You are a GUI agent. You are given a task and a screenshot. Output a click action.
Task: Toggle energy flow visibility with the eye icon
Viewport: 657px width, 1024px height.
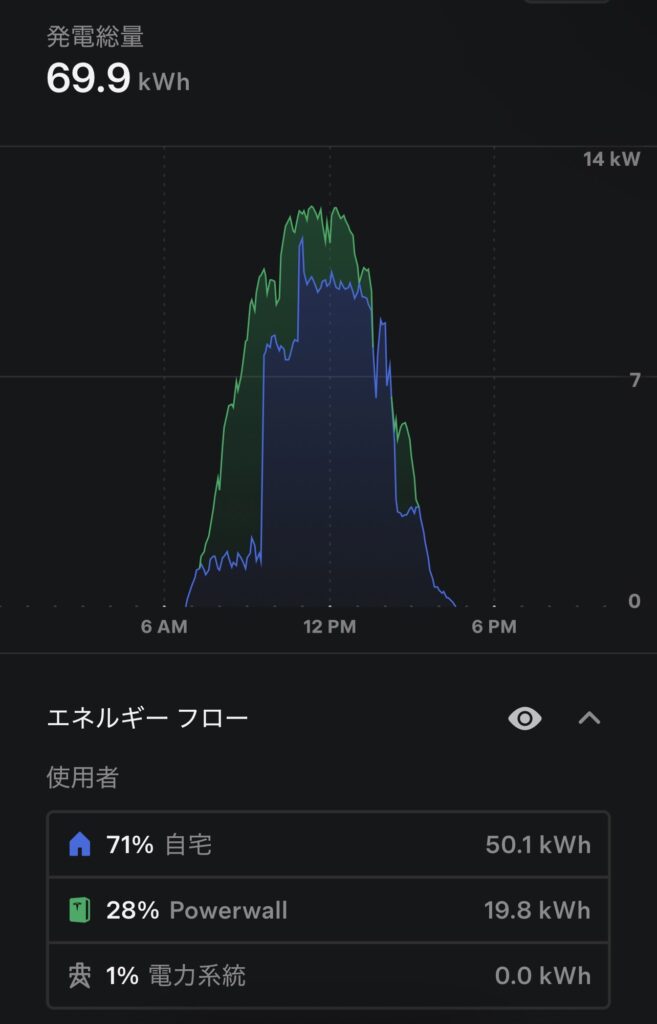(x=525, y=718)
